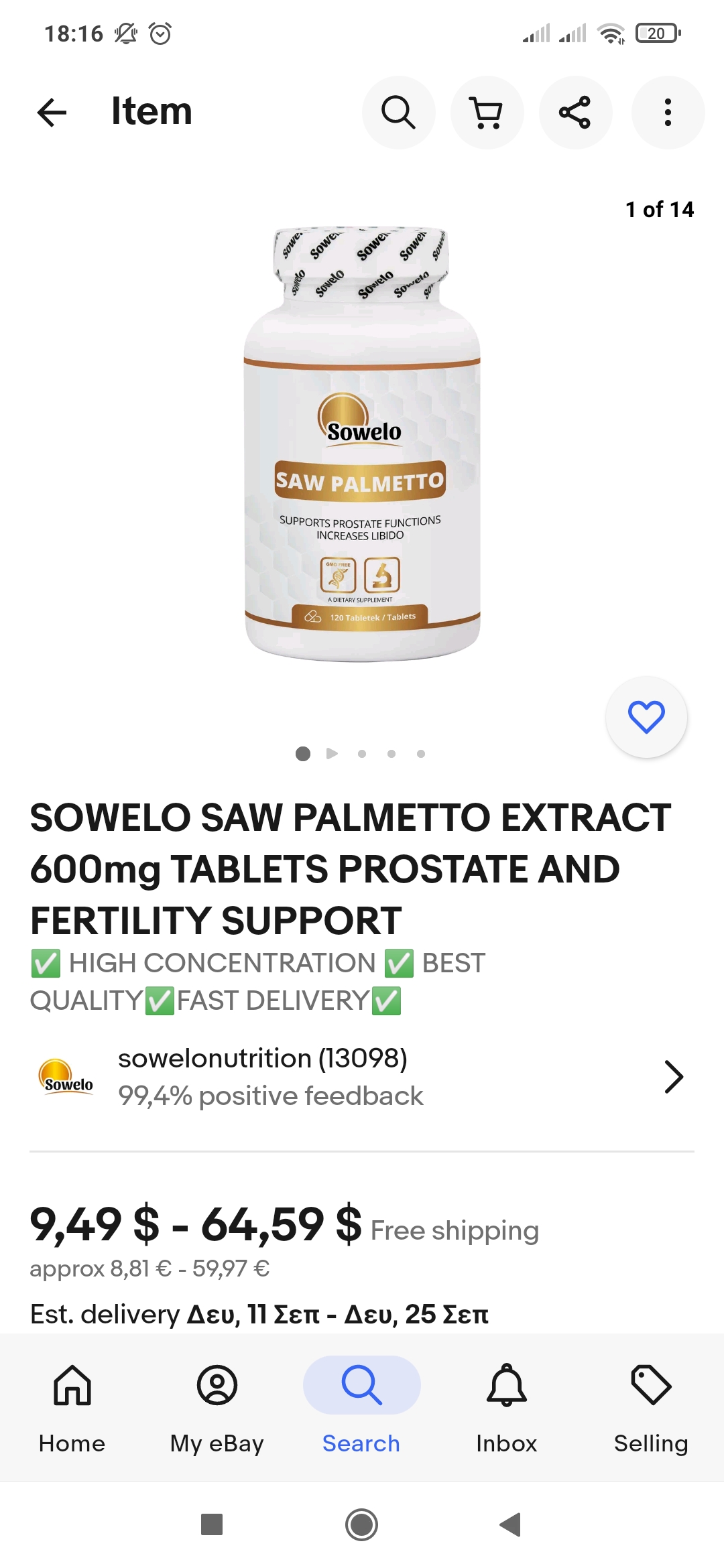The image size is (724, 1568).
Task: Open the shopping cart
Action: 487,112
